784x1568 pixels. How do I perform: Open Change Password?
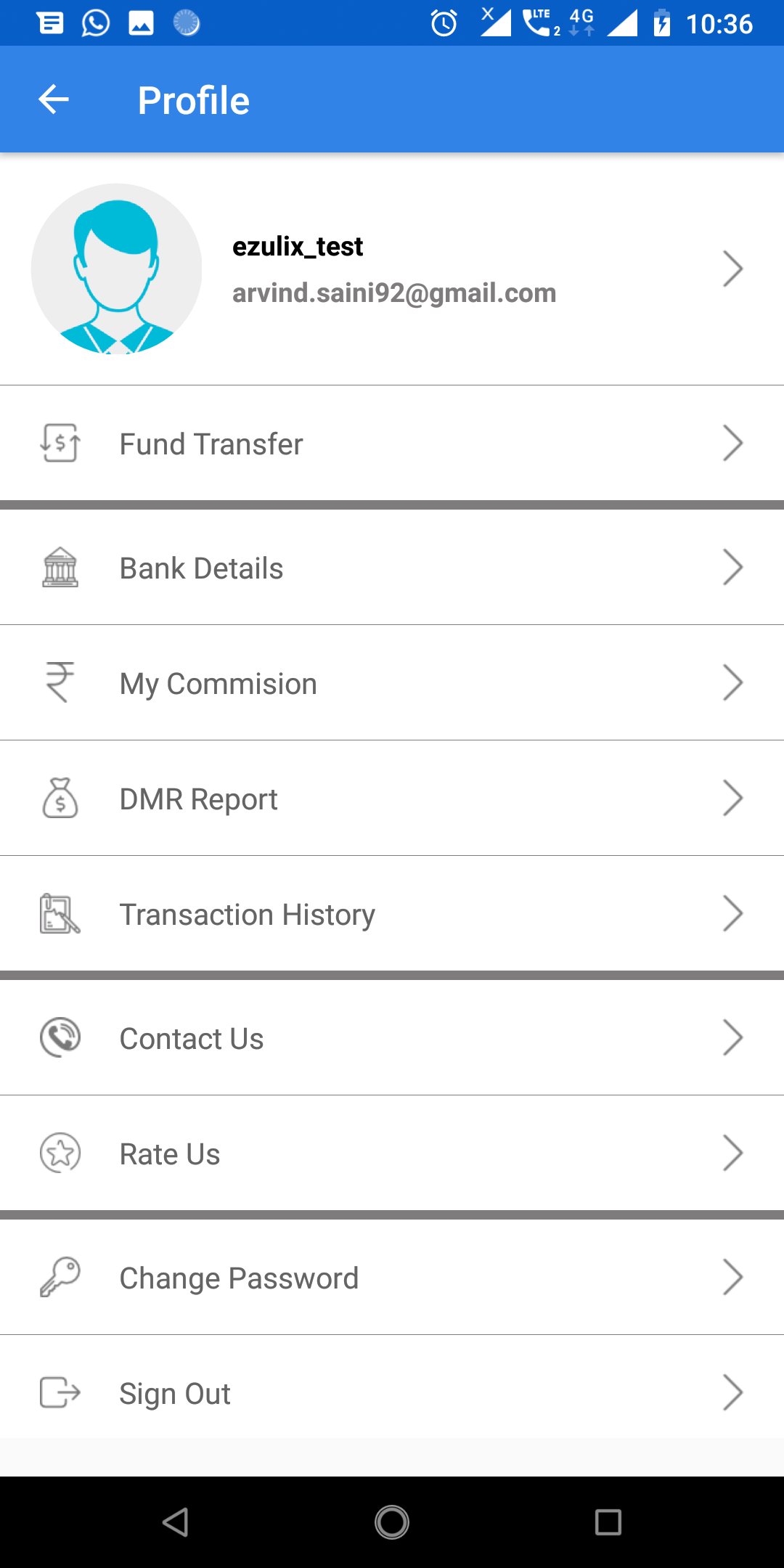tap(392, 1278)
